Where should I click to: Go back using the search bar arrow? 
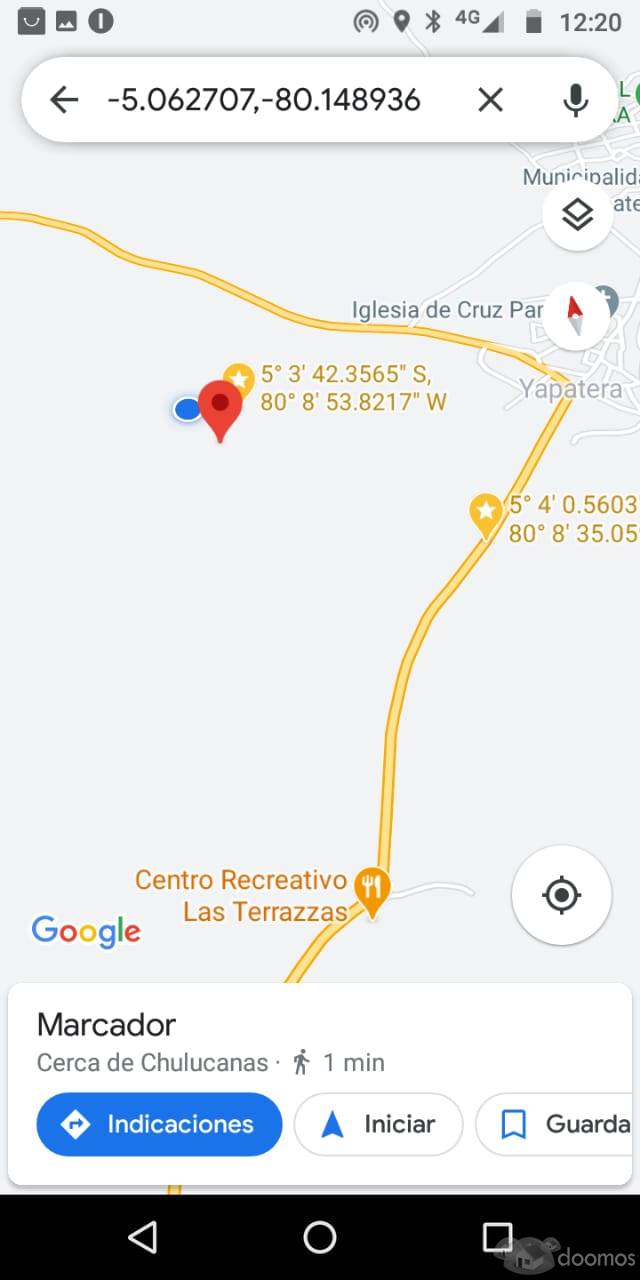click(x=64, y=99)
